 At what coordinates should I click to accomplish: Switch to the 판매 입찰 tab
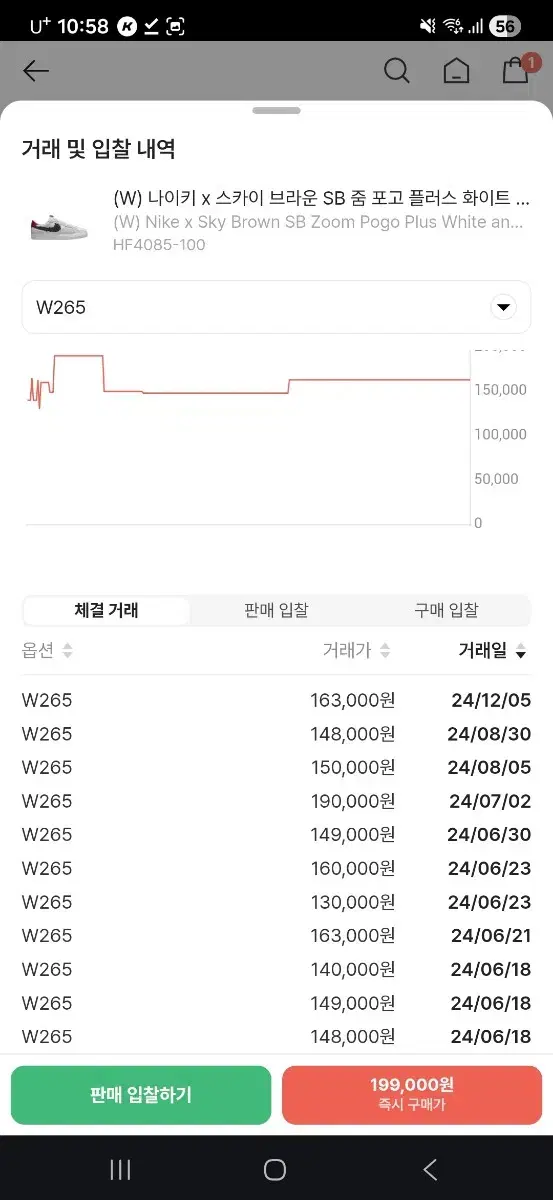[x=276, y=610]
